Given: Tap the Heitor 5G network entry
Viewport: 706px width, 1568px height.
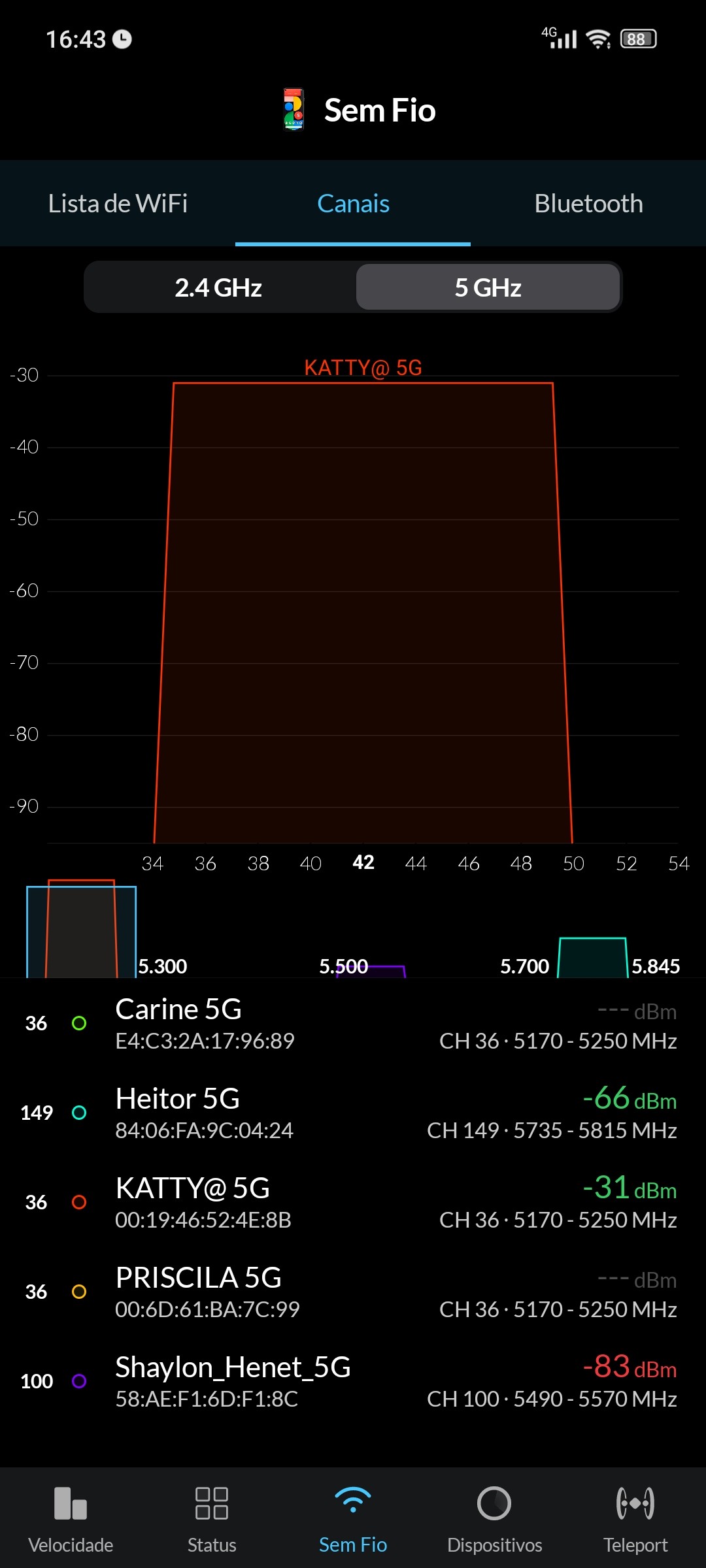Looking at the screenshot, I should point(353,1113).
